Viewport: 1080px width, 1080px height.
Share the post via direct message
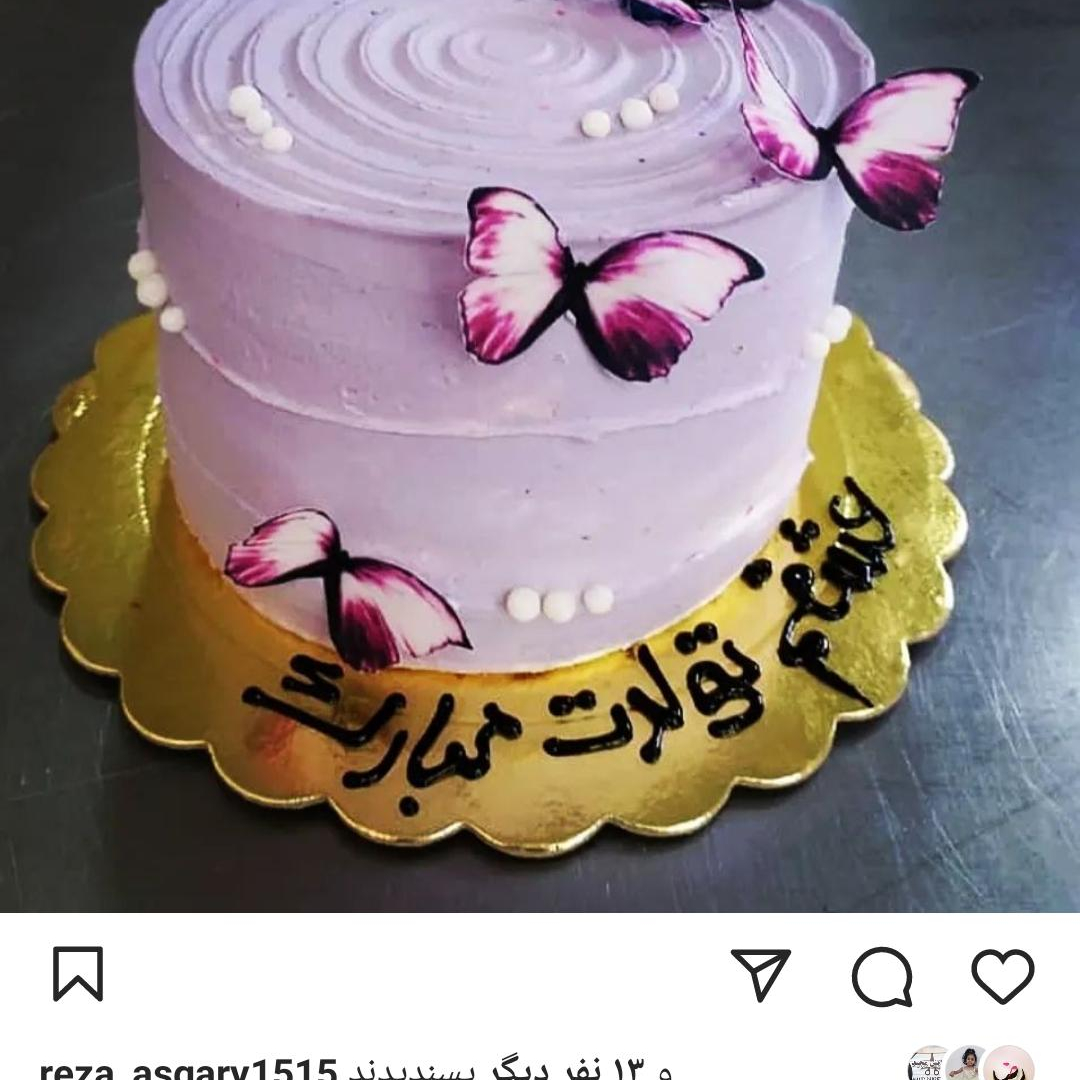coord(761,973)
